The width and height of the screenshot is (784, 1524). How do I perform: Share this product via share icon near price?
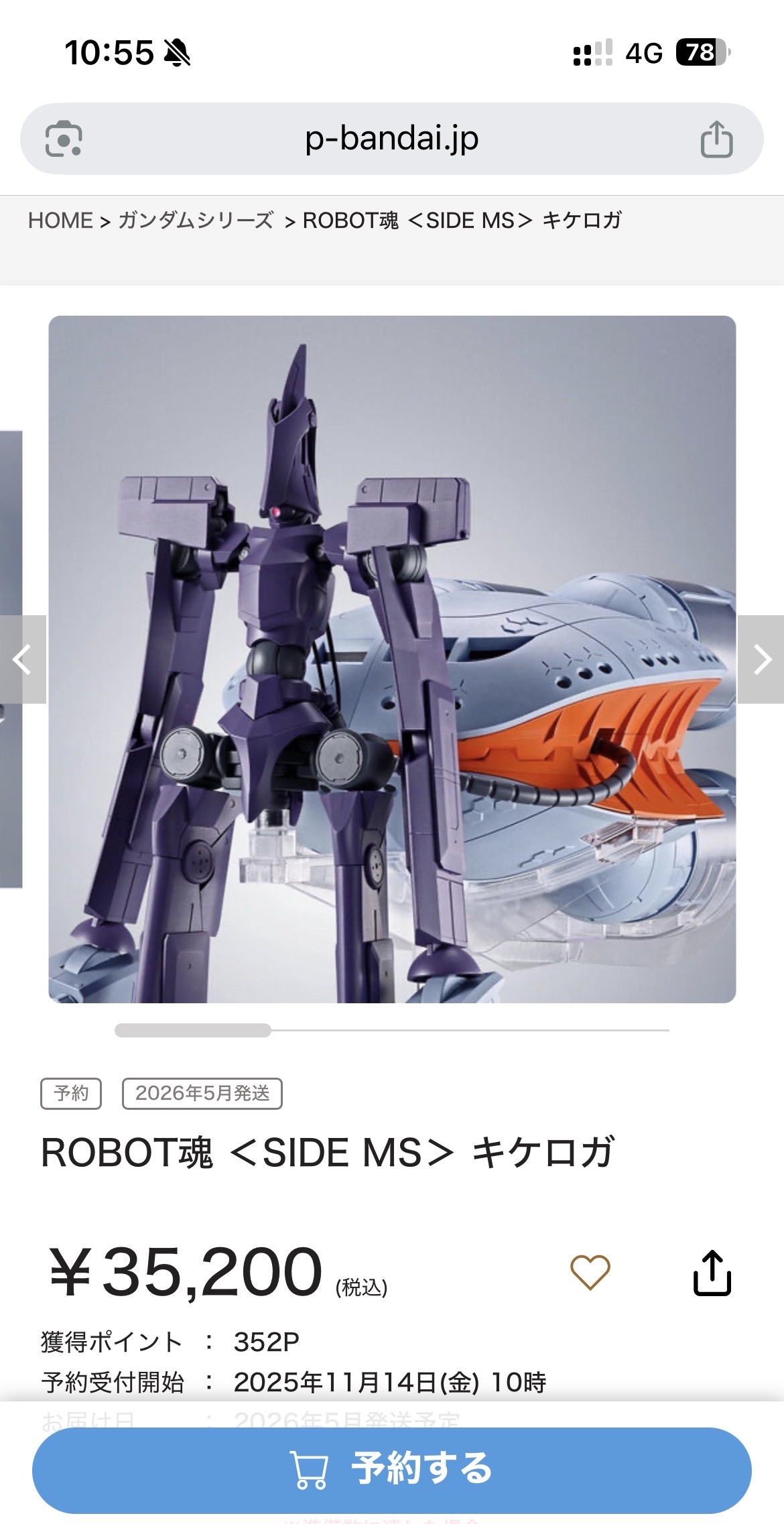(712, 1272)
